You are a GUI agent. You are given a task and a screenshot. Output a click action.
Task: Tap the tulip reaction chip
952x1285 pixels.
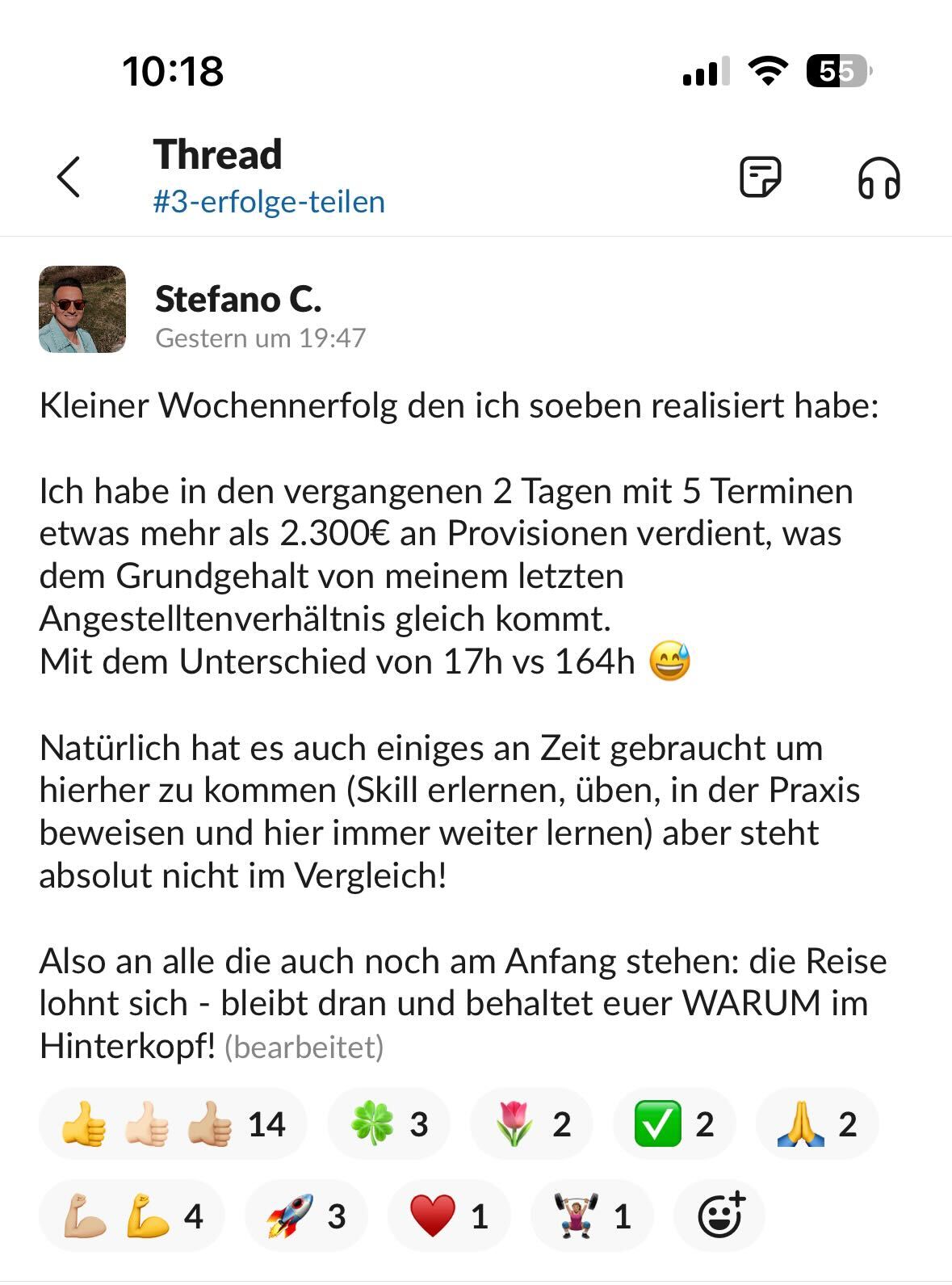(x=531, y=1124)
